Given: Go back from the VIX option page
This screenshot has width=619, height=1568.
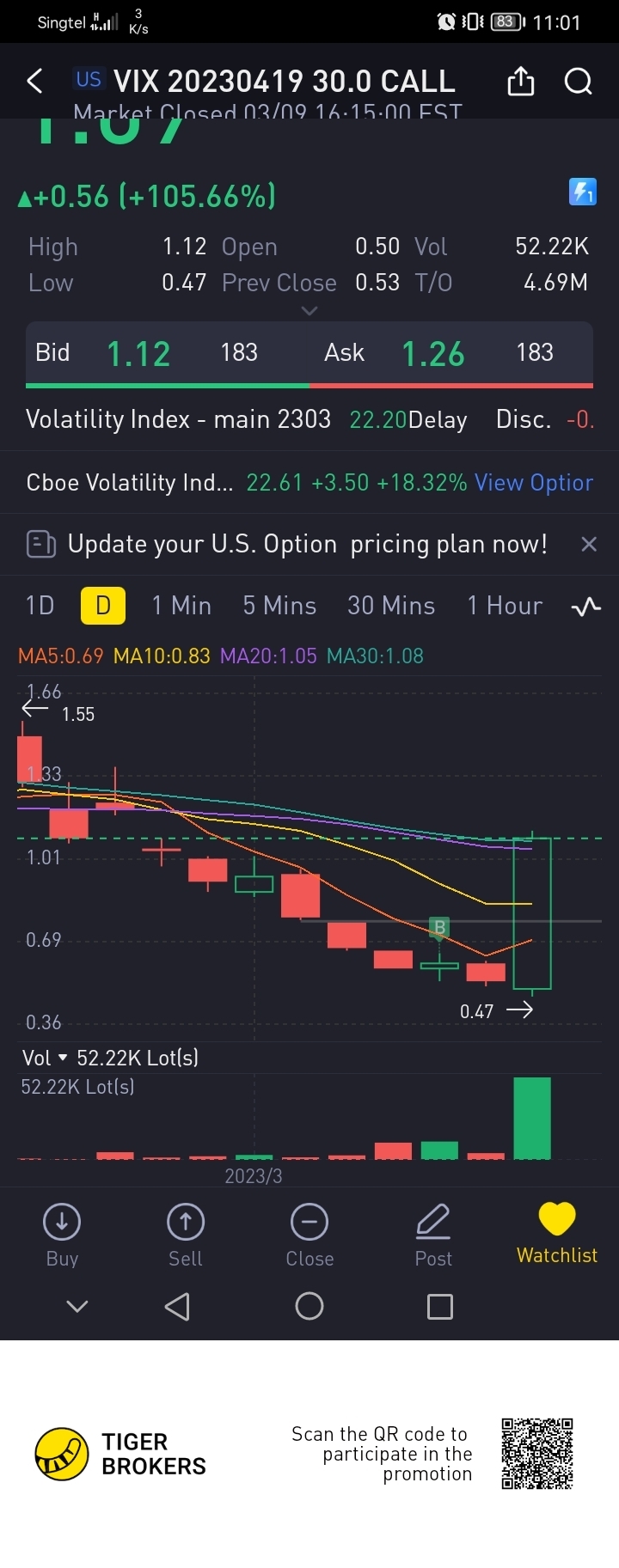Looking at the screenshot, I should [34, 82].
